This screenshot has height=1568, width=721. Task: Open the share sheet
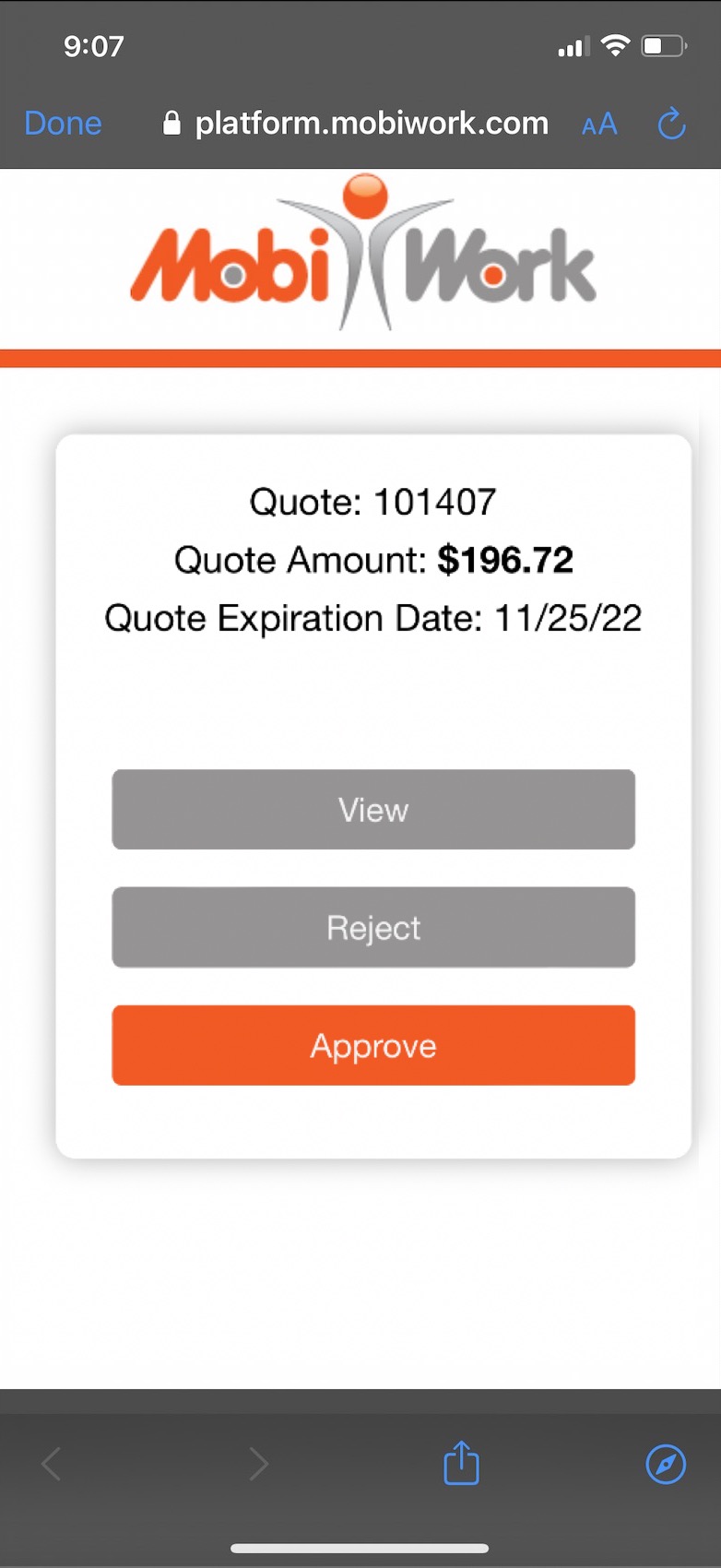[x=461, y=1463]
